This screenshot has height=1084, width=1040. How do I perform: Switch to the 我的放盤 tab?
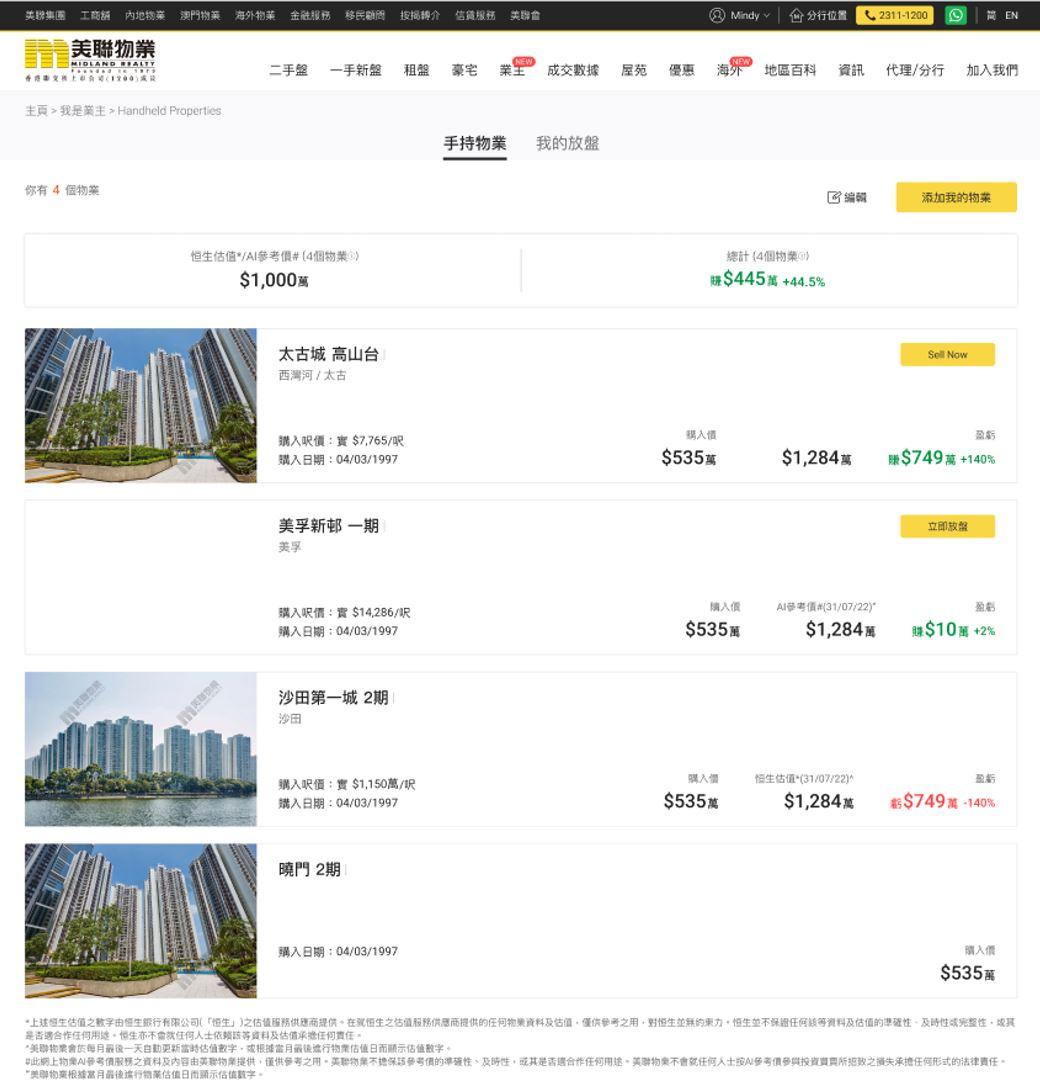point(567,143)
